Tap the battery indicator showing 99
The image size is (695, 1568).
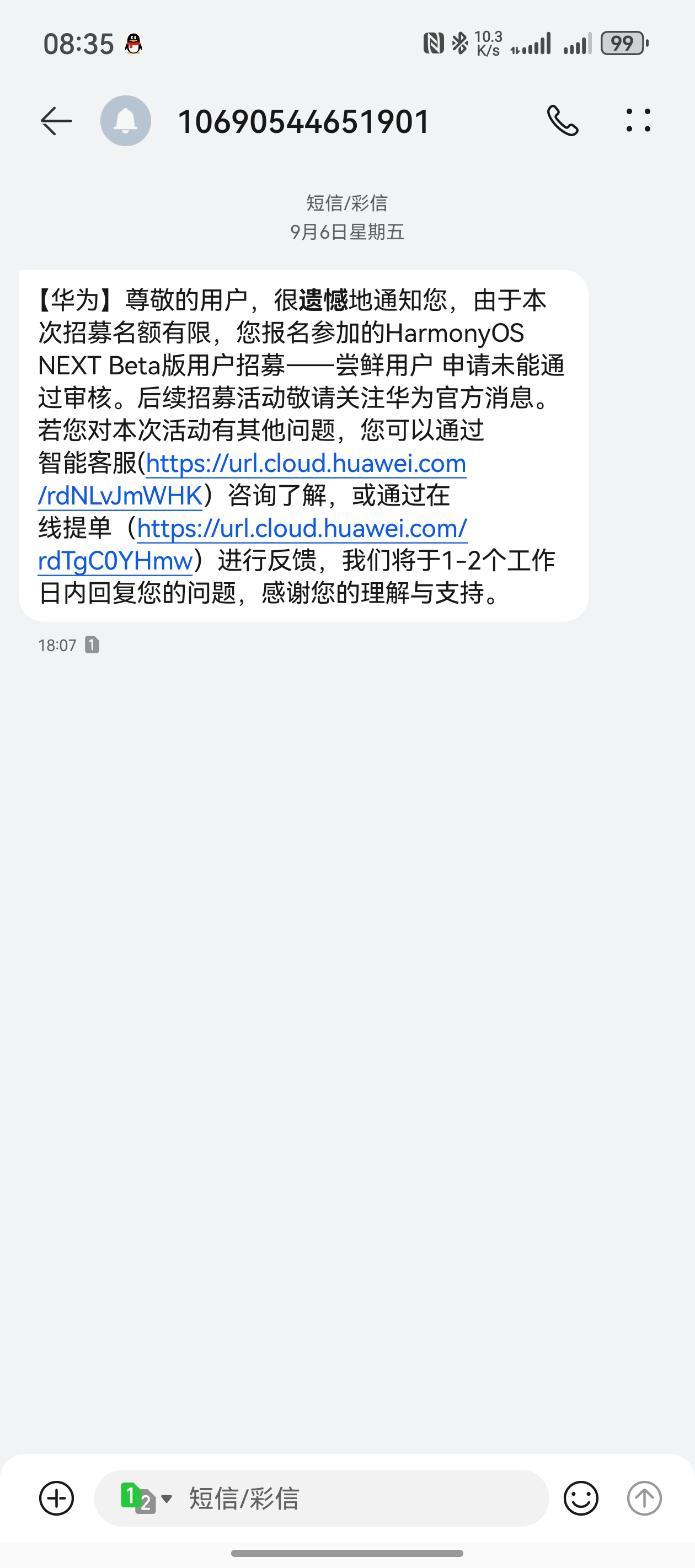621,42
